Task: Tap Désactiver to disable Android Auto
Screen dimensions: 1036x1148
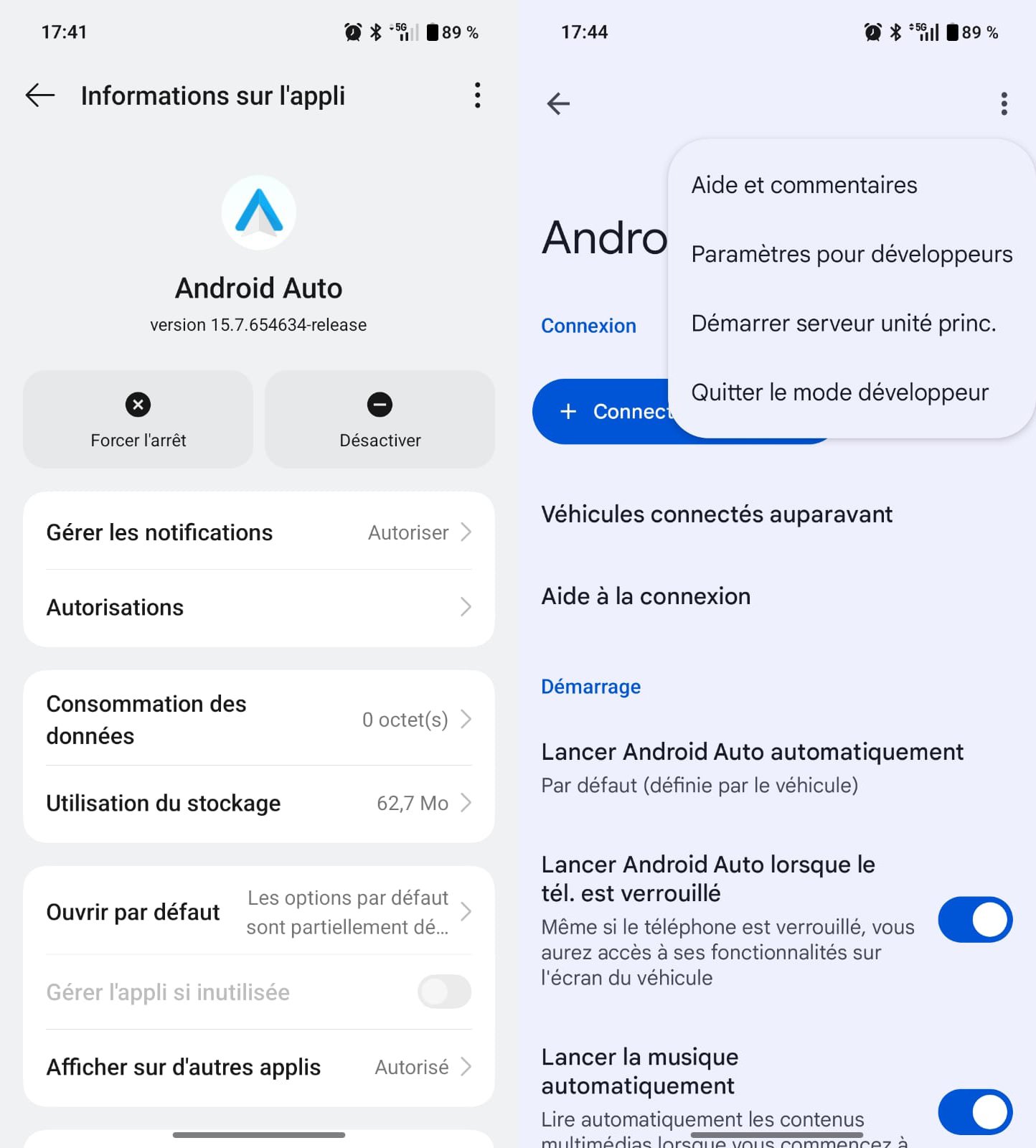Action: pyautogui.click(x=380, y=420)
